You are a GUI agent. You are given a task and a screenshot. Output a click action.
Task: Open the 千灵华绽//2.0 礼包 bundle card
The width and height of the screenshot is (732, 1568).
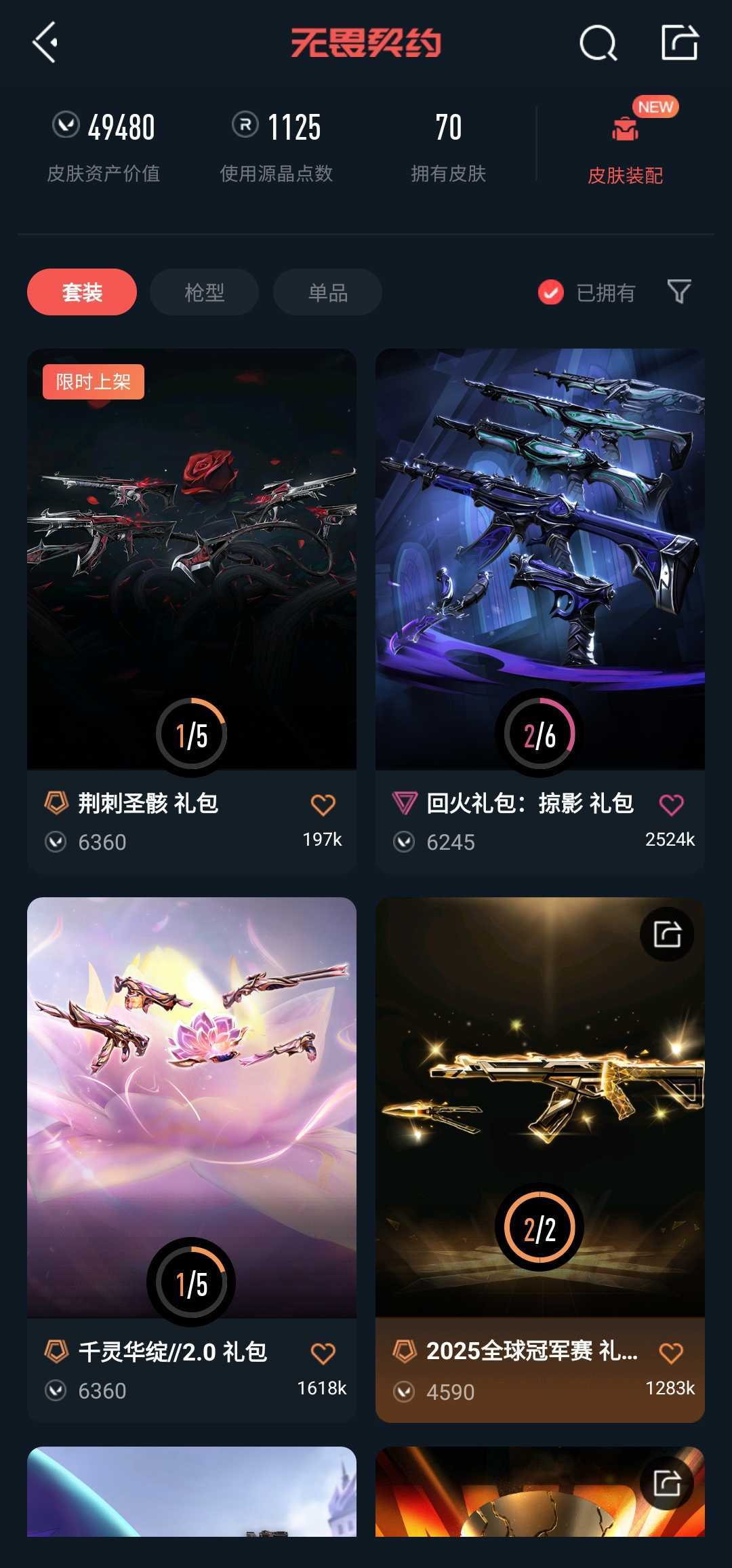(192, 1105)
